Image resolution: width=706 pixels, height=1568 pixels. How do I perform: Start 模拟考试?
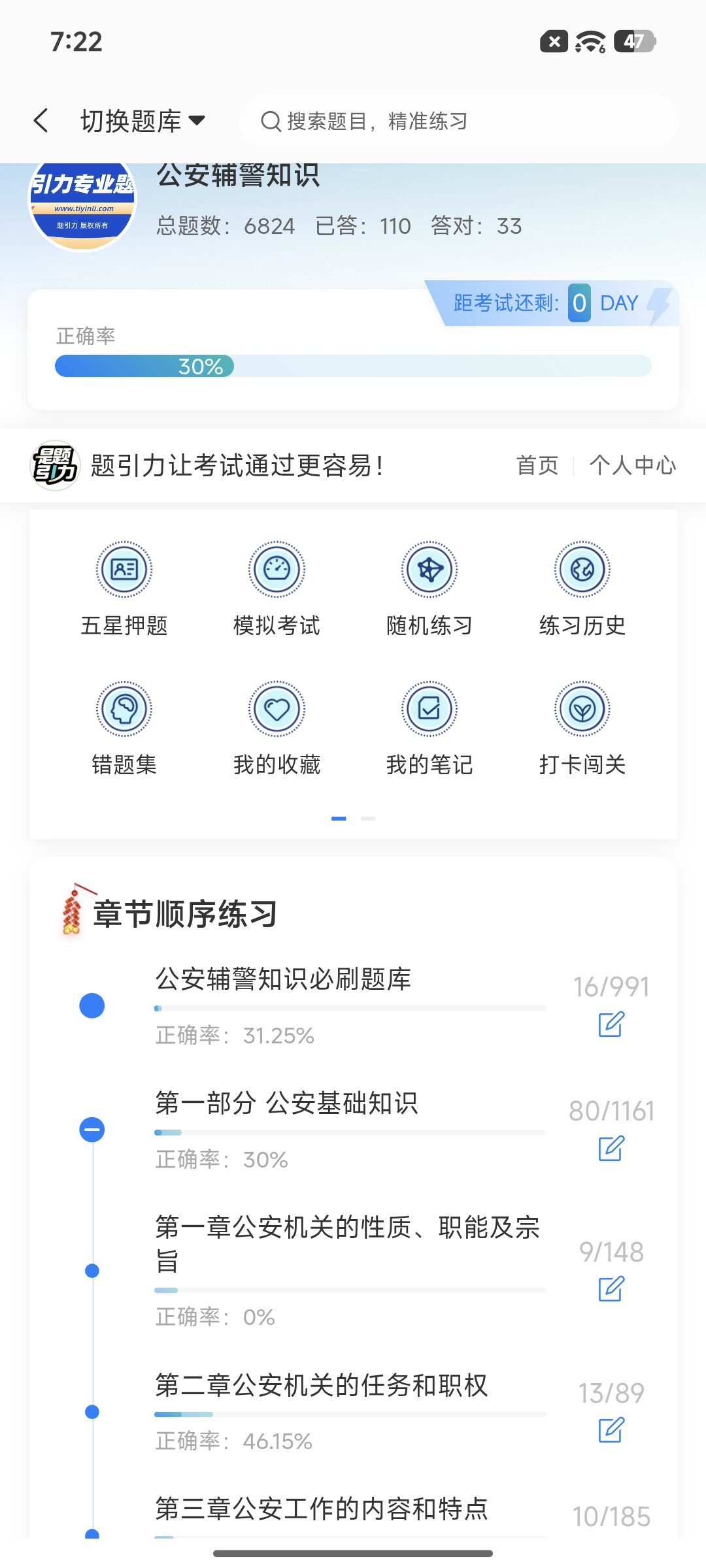(x=277, y=589)
